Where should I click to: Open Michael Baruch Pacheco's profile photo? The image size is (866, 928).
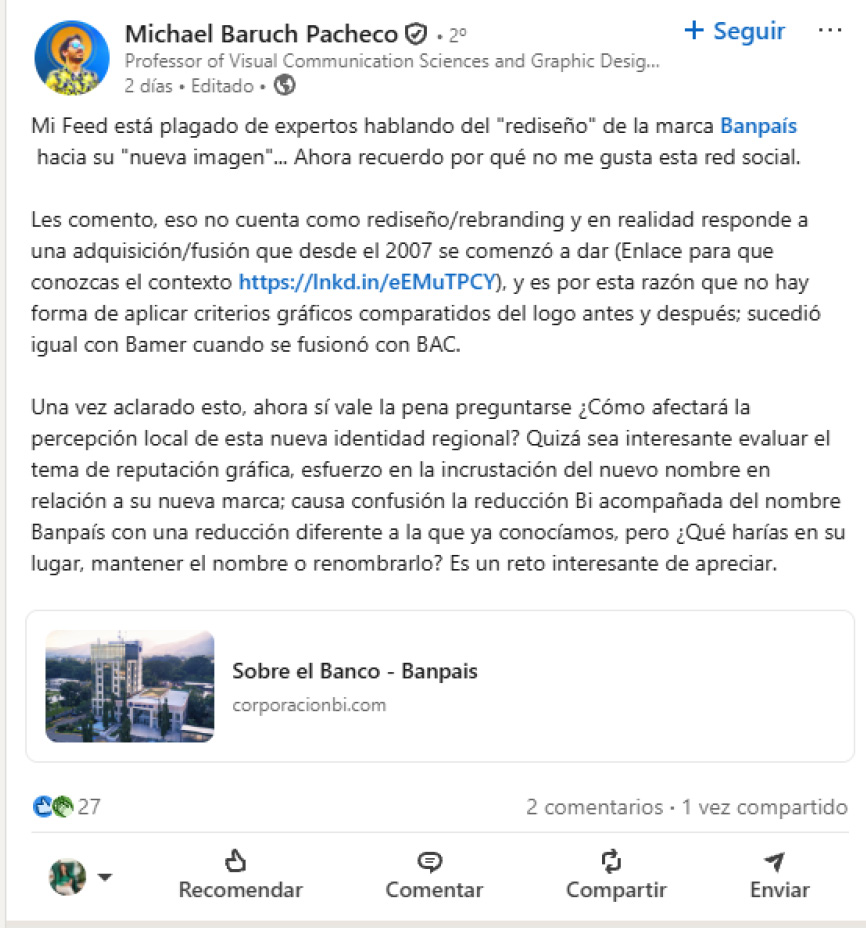click(72, 58)
